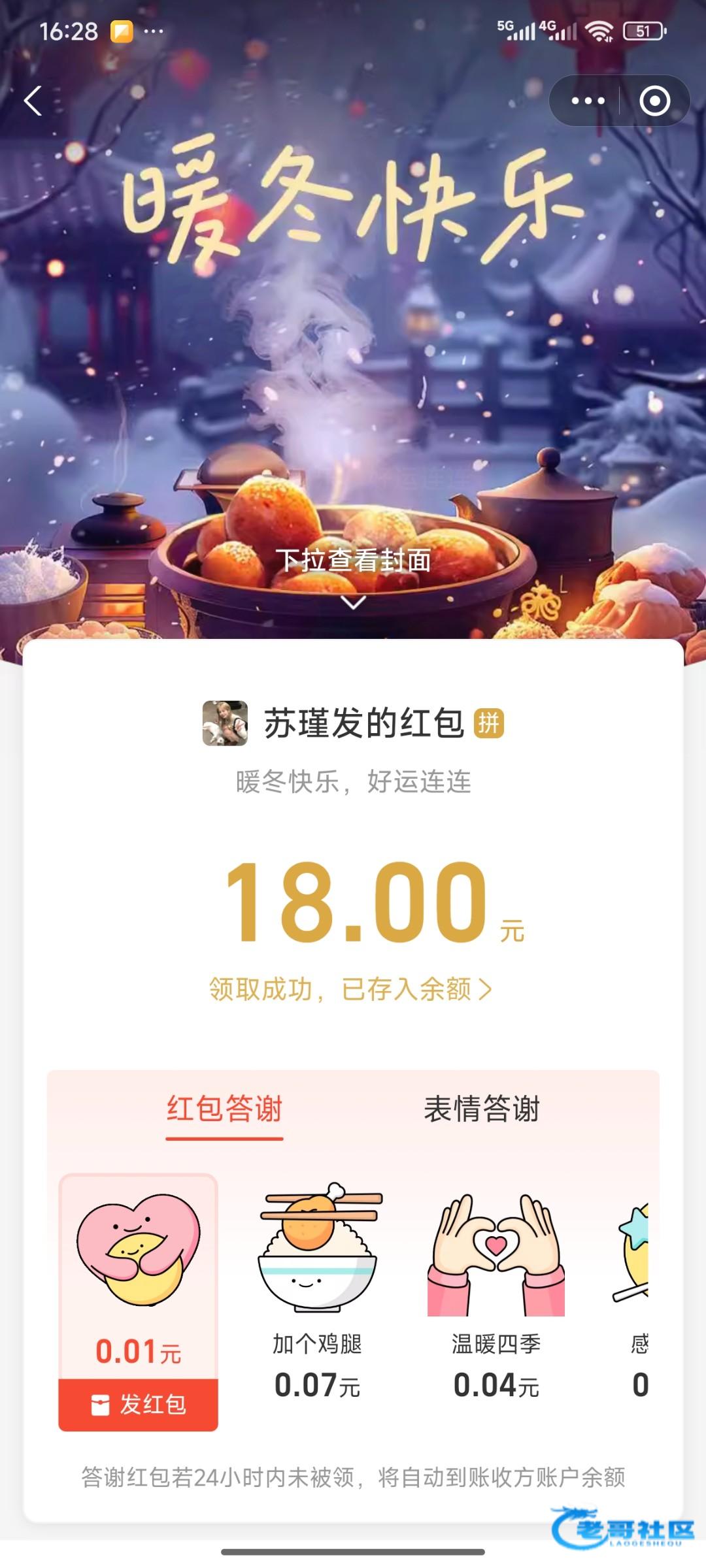This screenshot has height=1568, width=706.
Task: Open 领取成功，已存入余额 balance link
Action: (350, 989)
